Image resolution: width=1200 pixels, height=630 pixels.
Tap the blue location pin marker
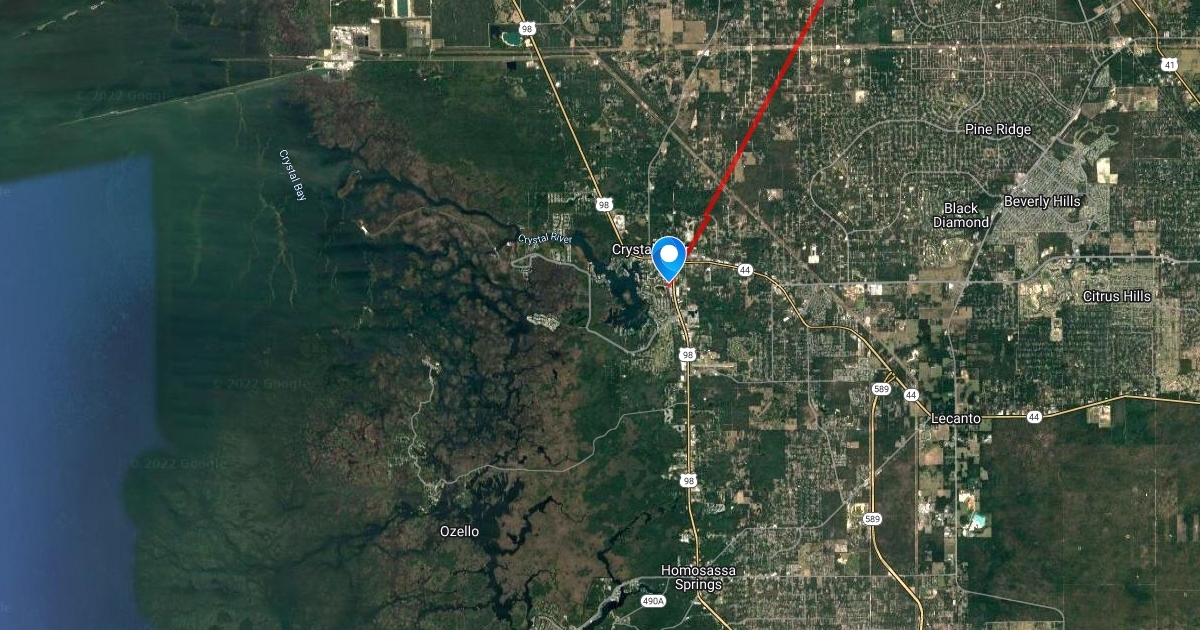coord(668,257)
